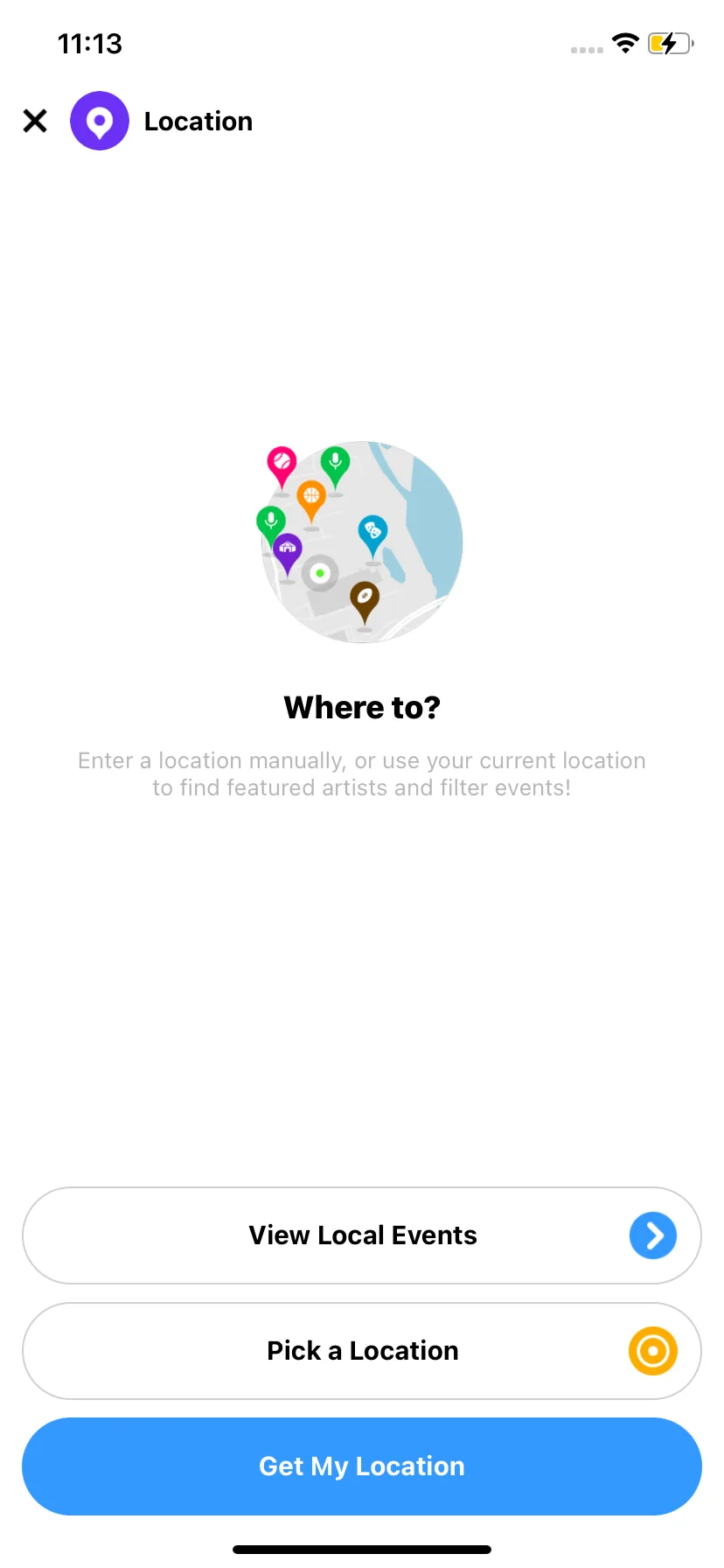Choose Pick a Location option
The height and width of the screenshot is (1568, 724).
pos(362,1351)
